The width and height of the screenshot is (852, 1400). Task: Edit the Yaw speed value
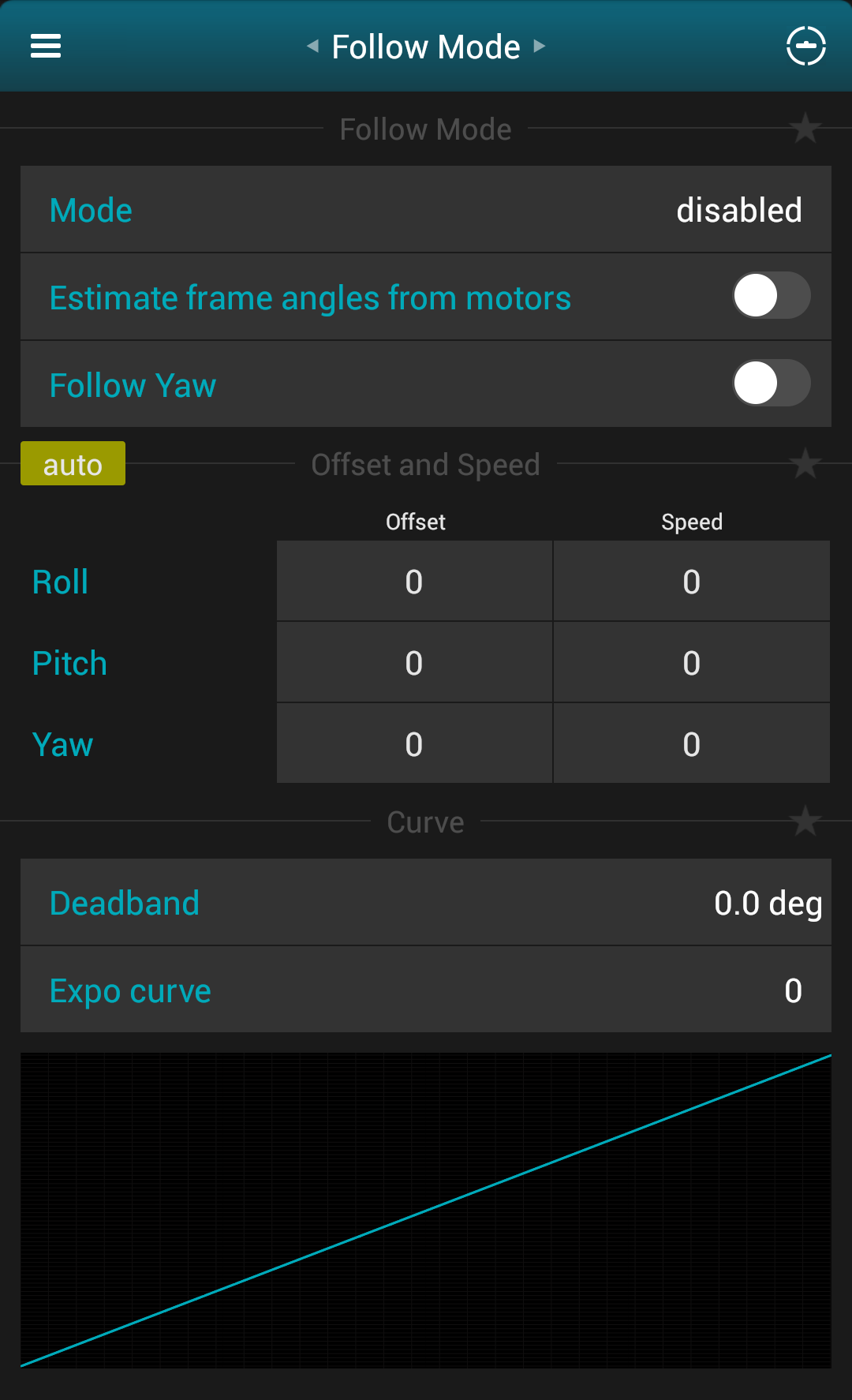(x=691, y=744)
